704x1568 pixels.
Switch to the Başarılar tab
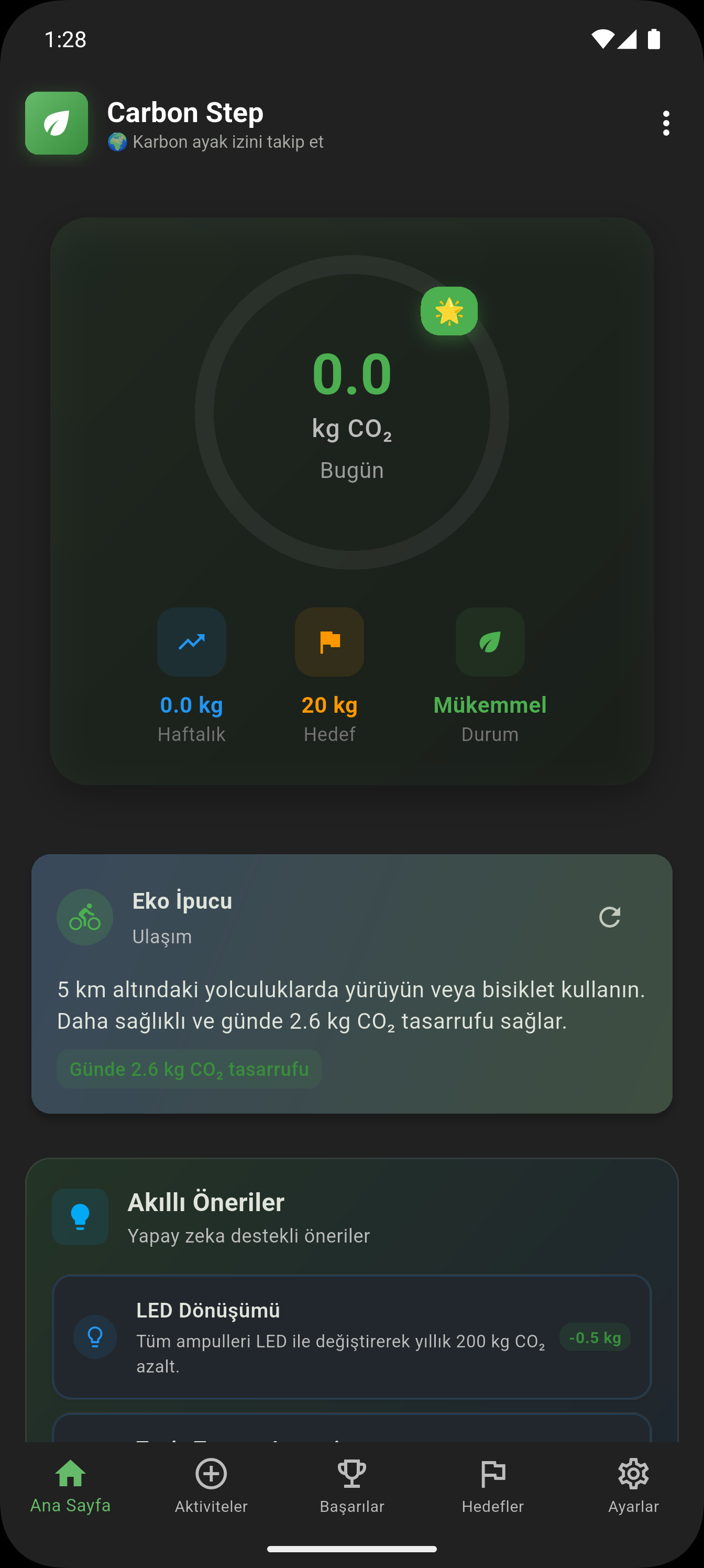[353, 1486]
